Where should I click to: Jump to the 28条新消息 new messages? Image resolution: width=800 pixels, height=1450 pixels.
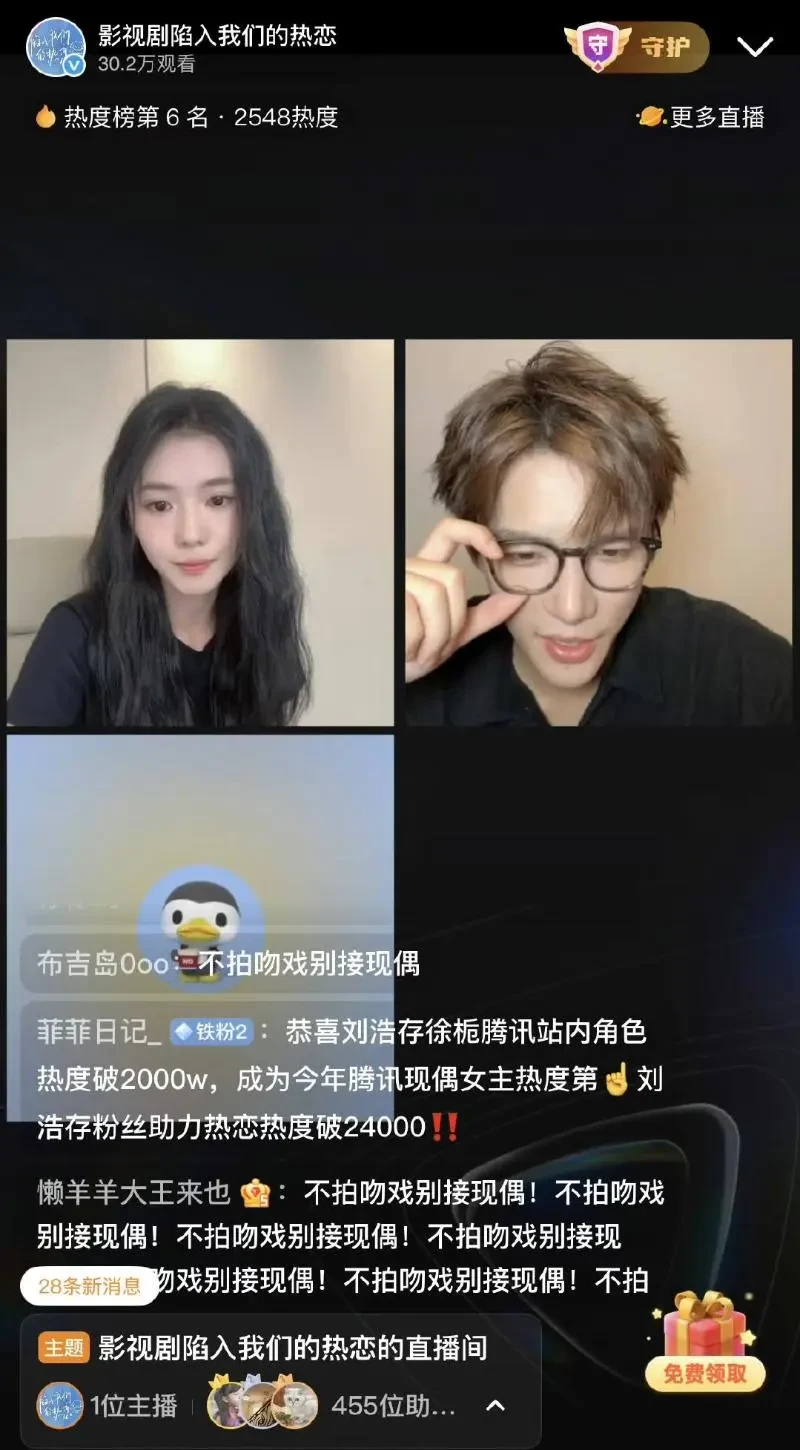89,1286
